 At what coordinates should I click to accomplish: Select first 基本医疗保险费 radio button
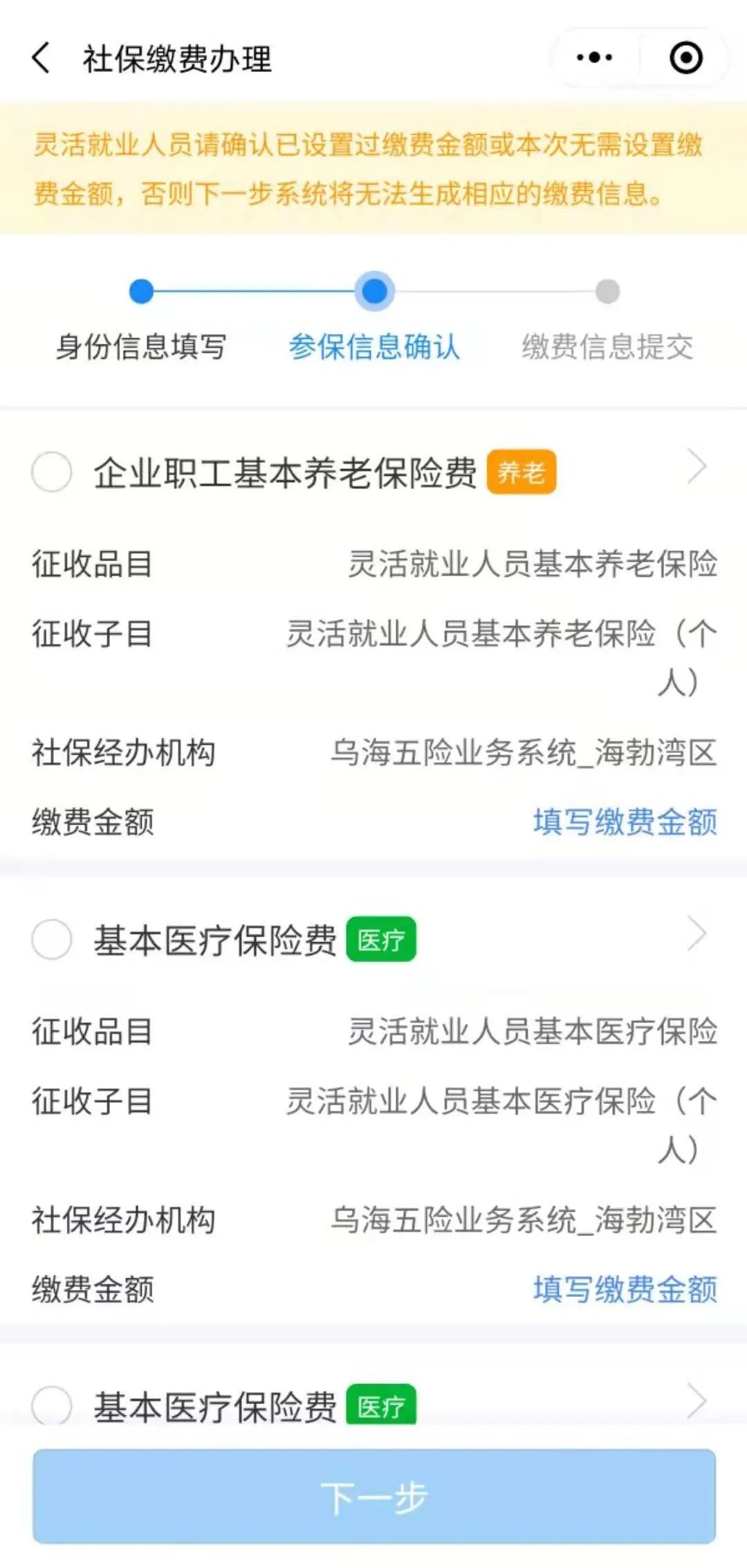point(52,939)
